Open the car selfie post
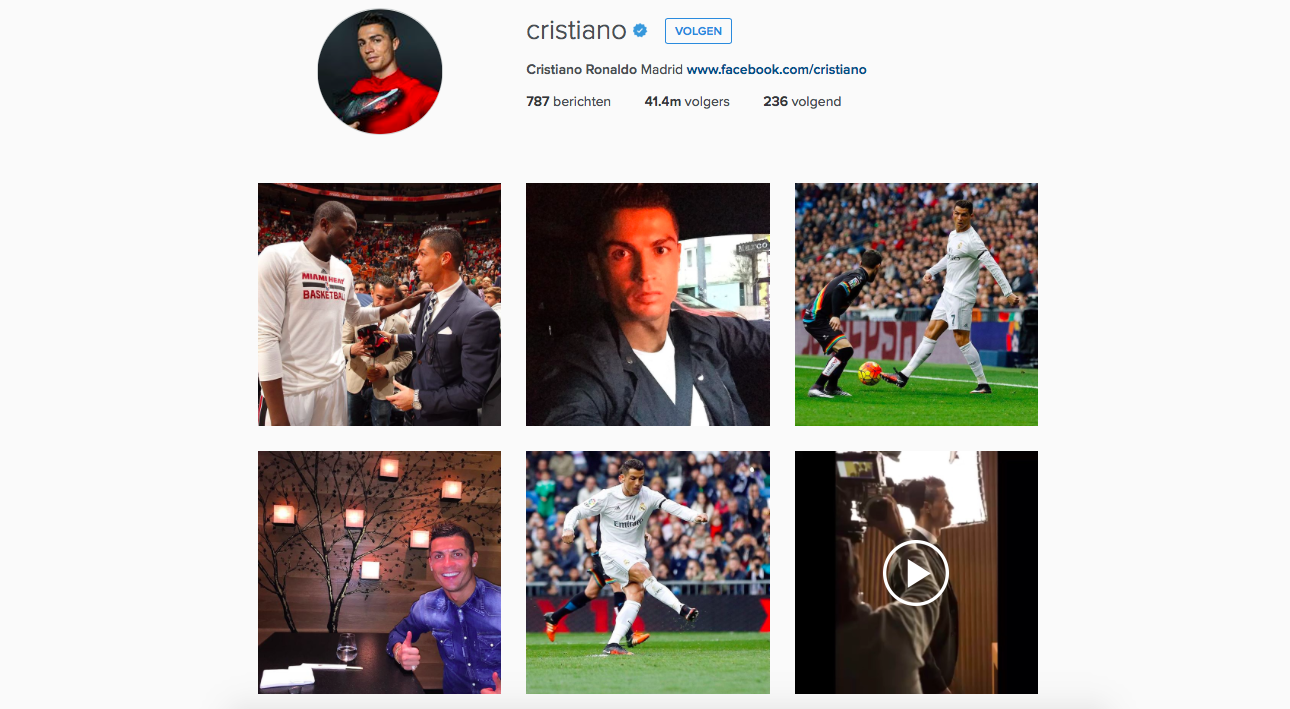1290x709 pixels. pos(647,304)
